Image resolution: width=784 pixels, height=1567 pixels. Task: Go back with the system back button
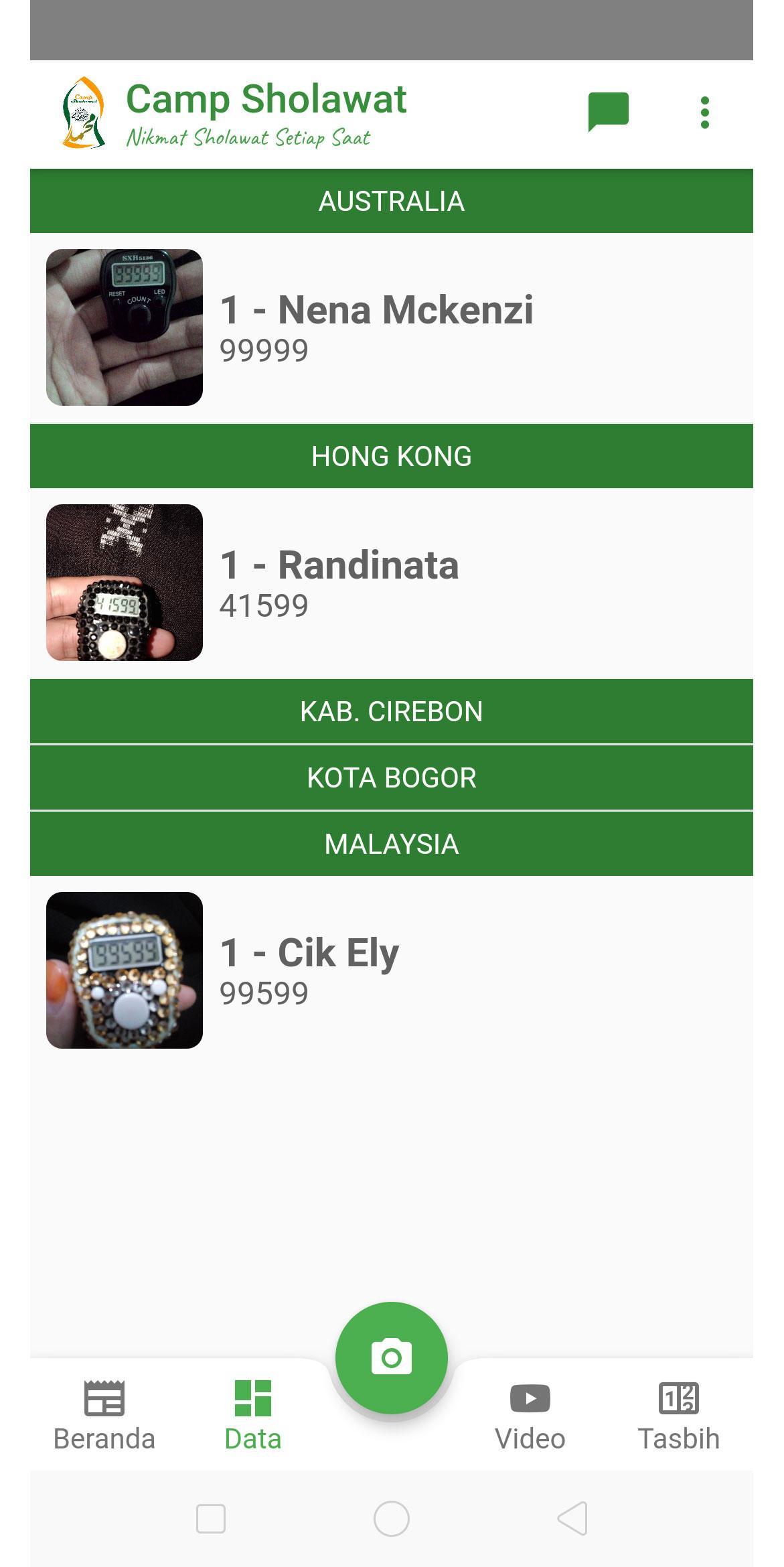coord(572,1518)
